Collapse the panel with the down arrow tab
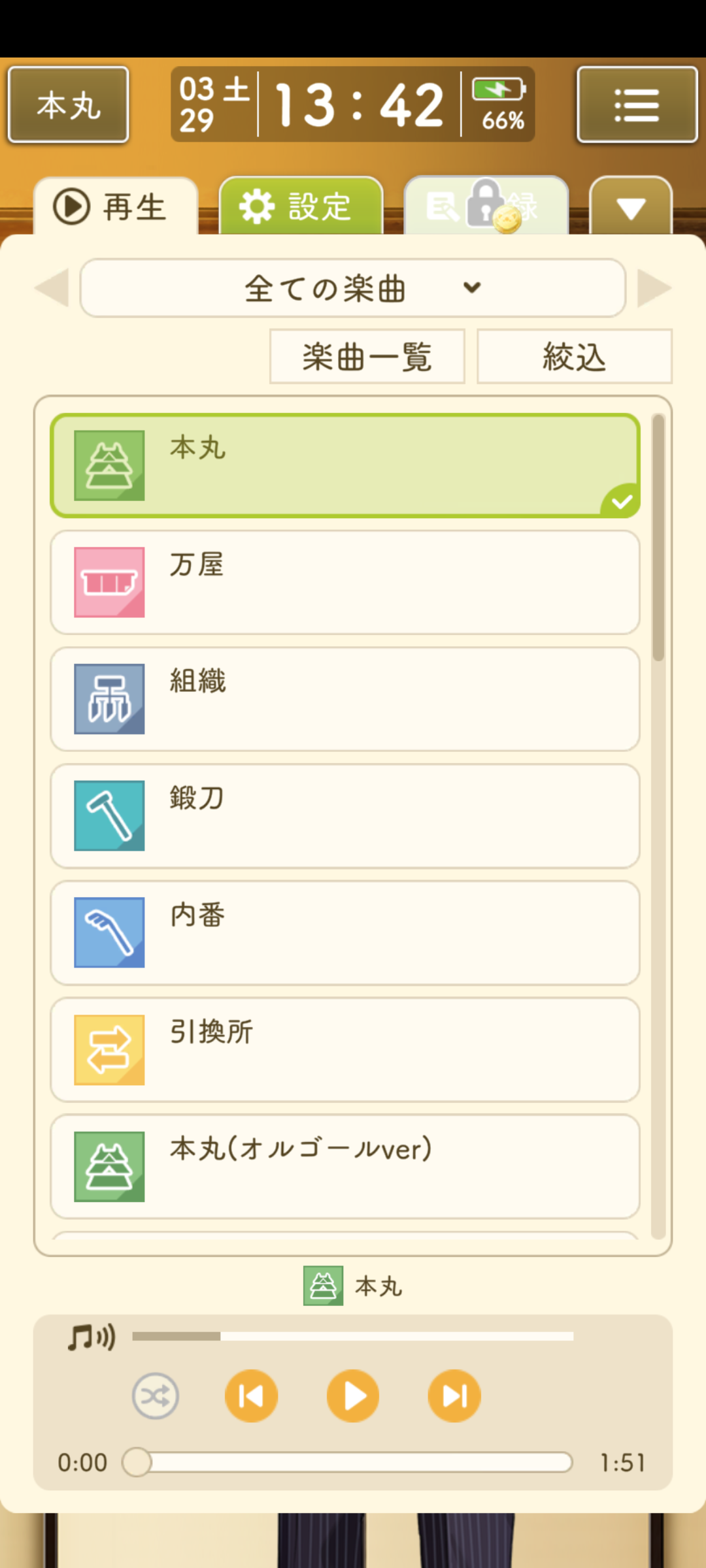This screenshot has height=1568, width=706. [631, 207]
